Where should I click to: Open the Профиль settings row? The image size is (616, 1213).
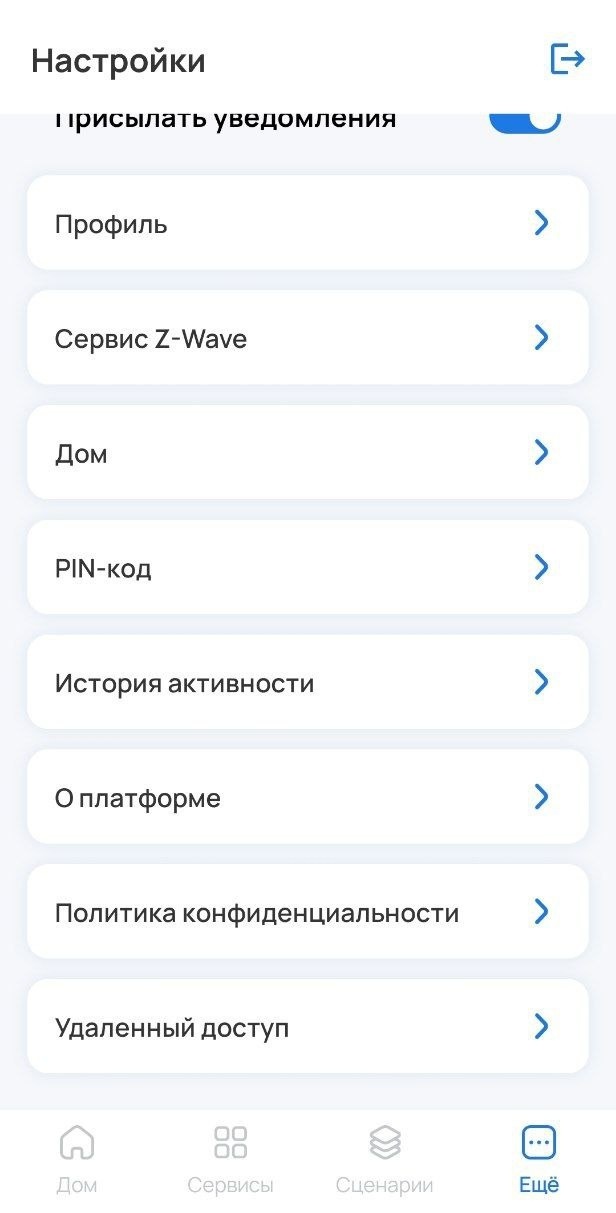click(307, 223)
